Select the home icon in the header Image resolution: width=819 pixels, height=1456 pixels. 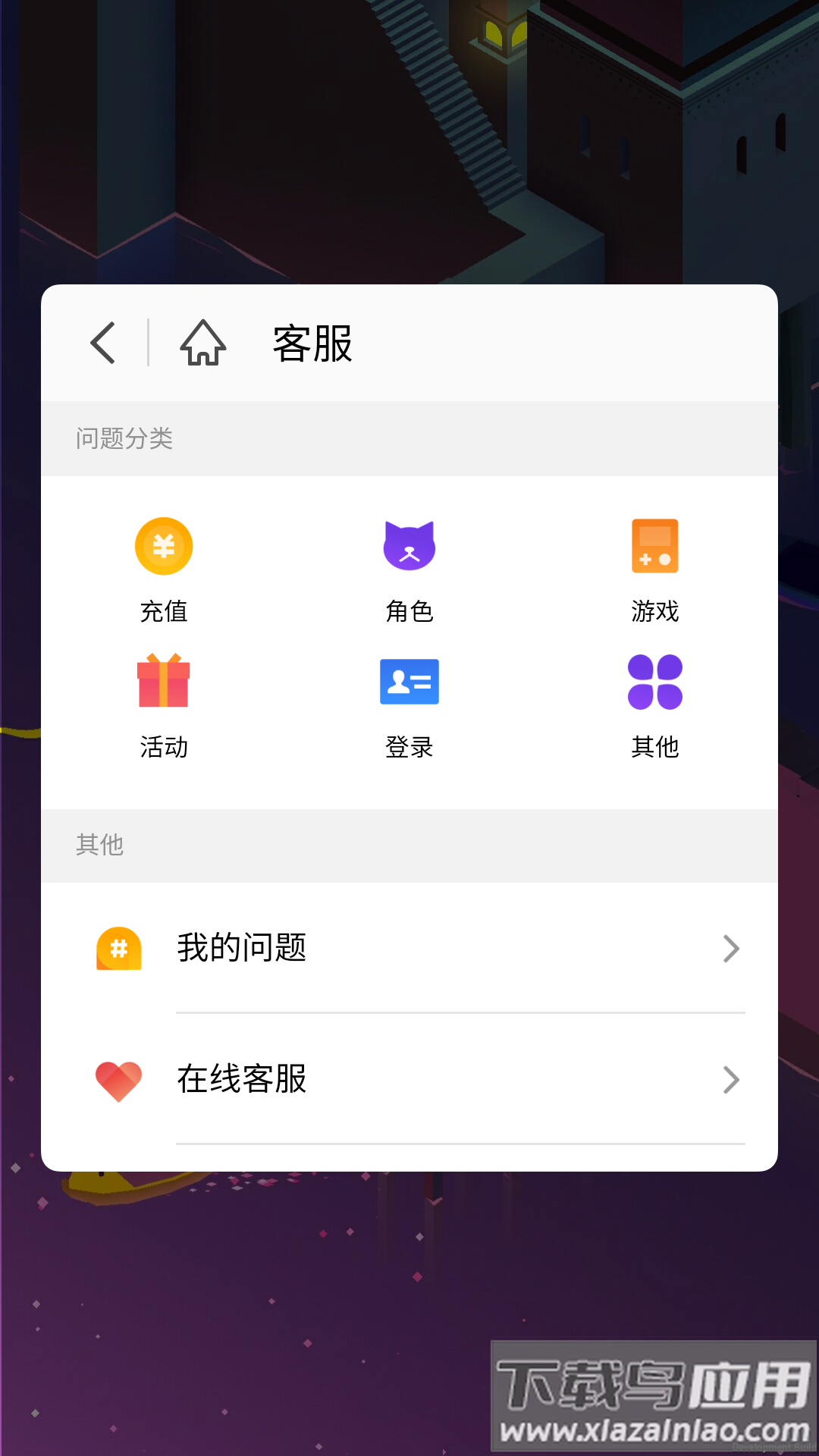coord(201,343)
